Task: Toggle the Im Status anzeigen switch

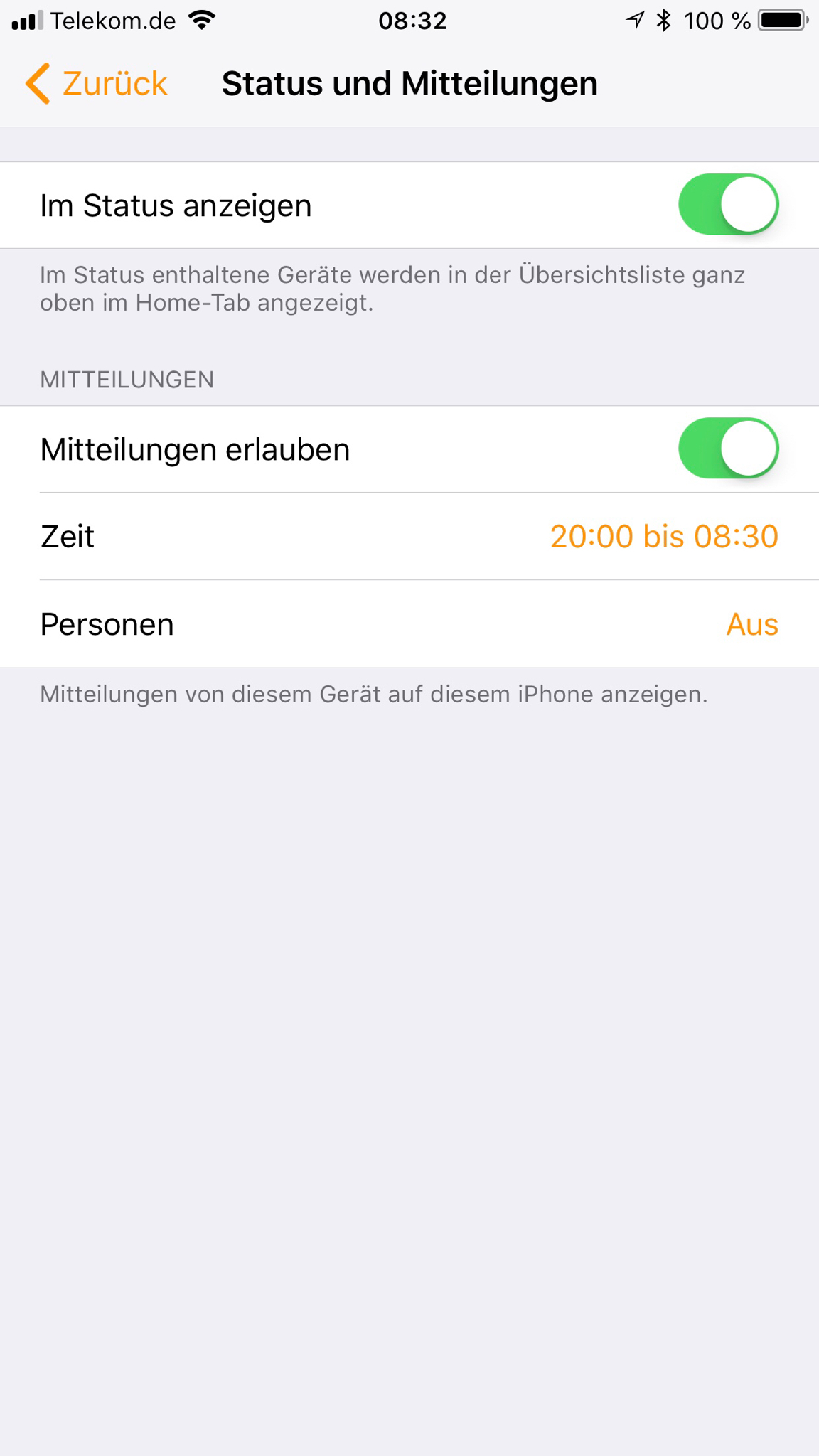Action: (728, 205)
